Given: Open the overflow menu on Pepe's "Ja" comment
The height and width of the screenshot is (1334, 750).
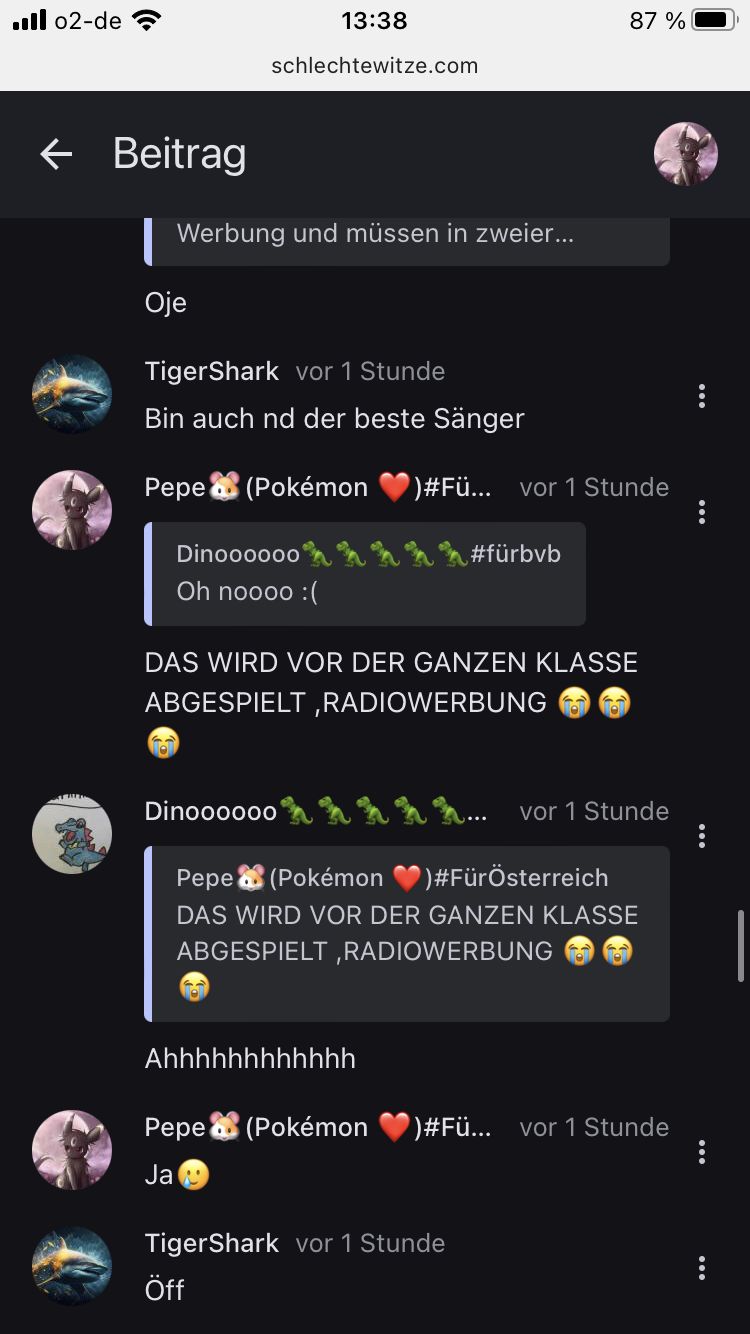Looking at the screenshot, I should coord(702,1152).
